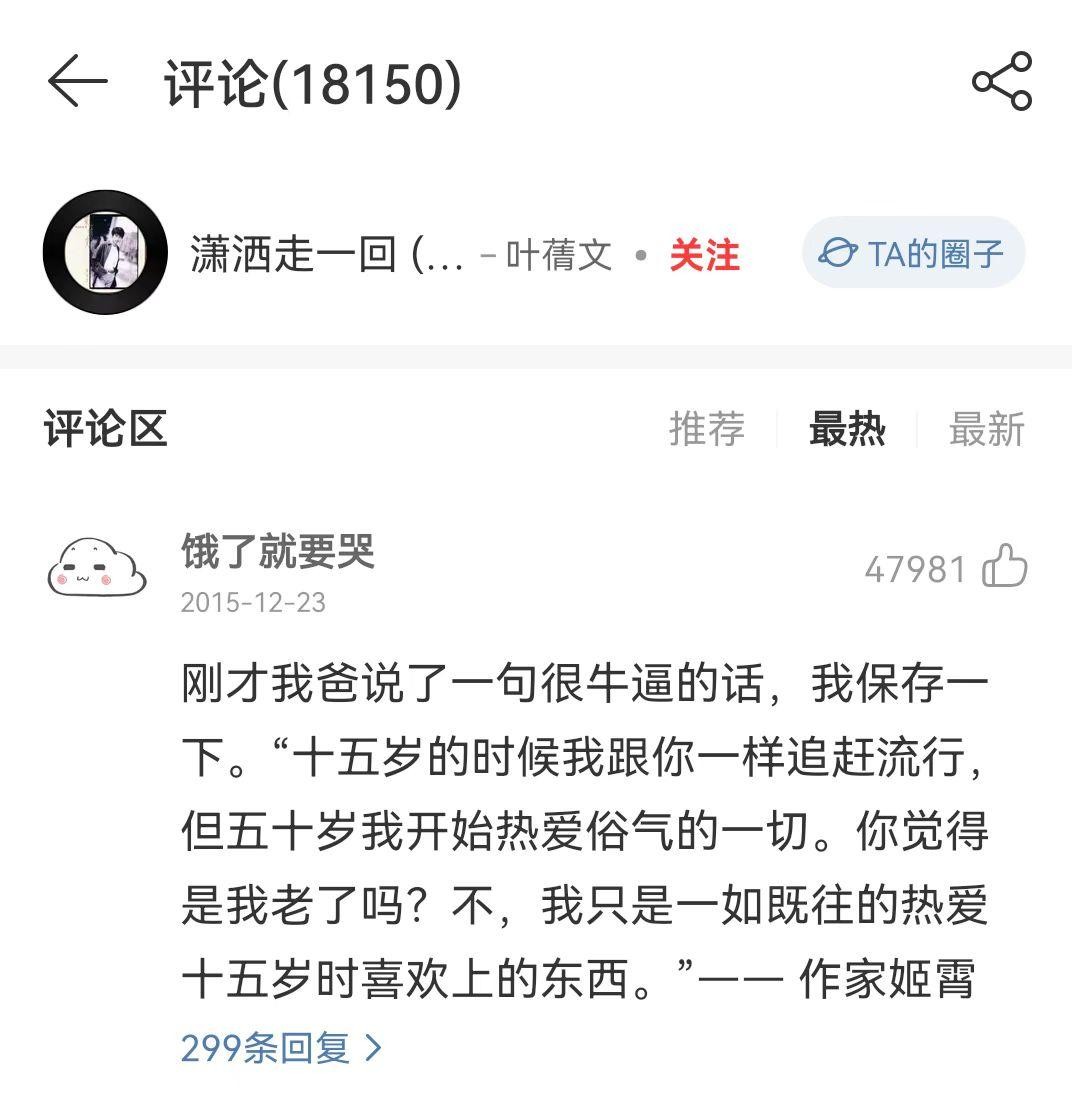Like the comment by 饿了就要哭

(x=1004, y=568)
